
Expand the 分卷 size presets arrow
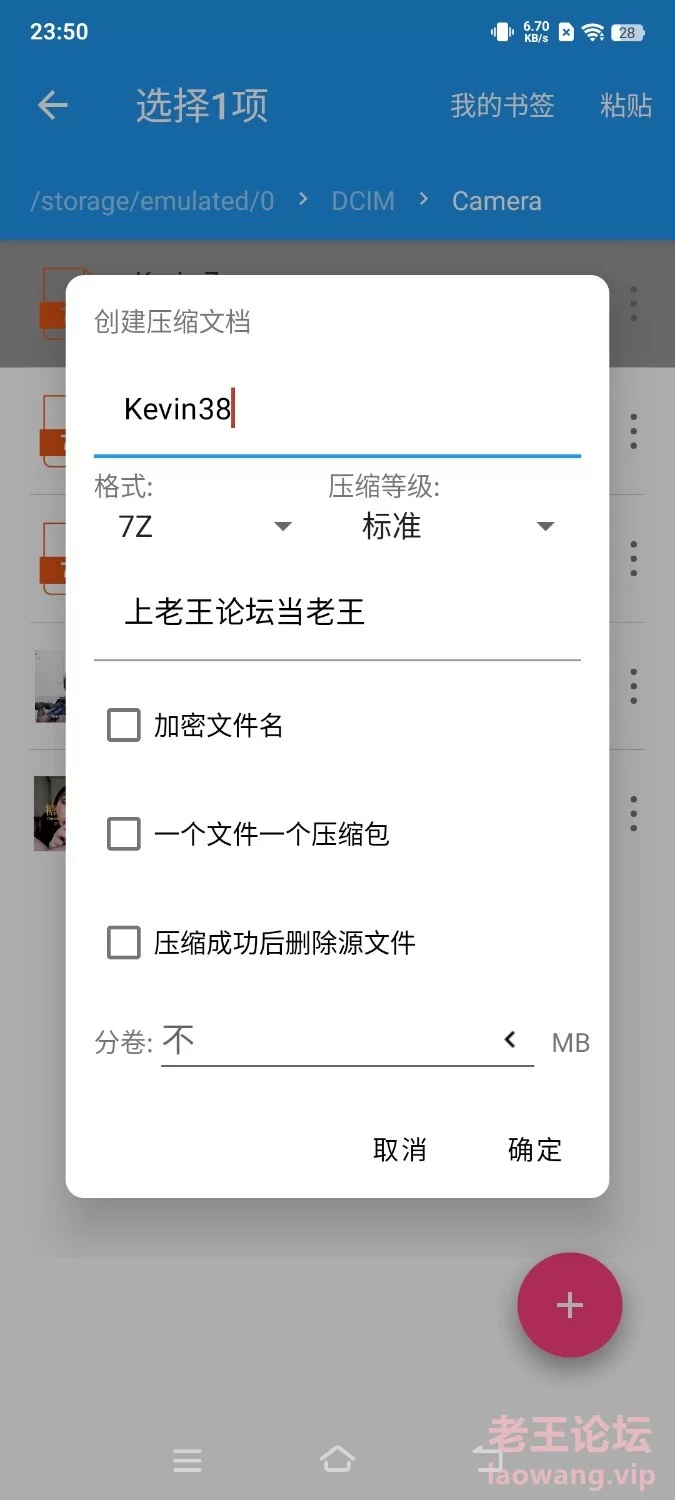pos(510,1040)
